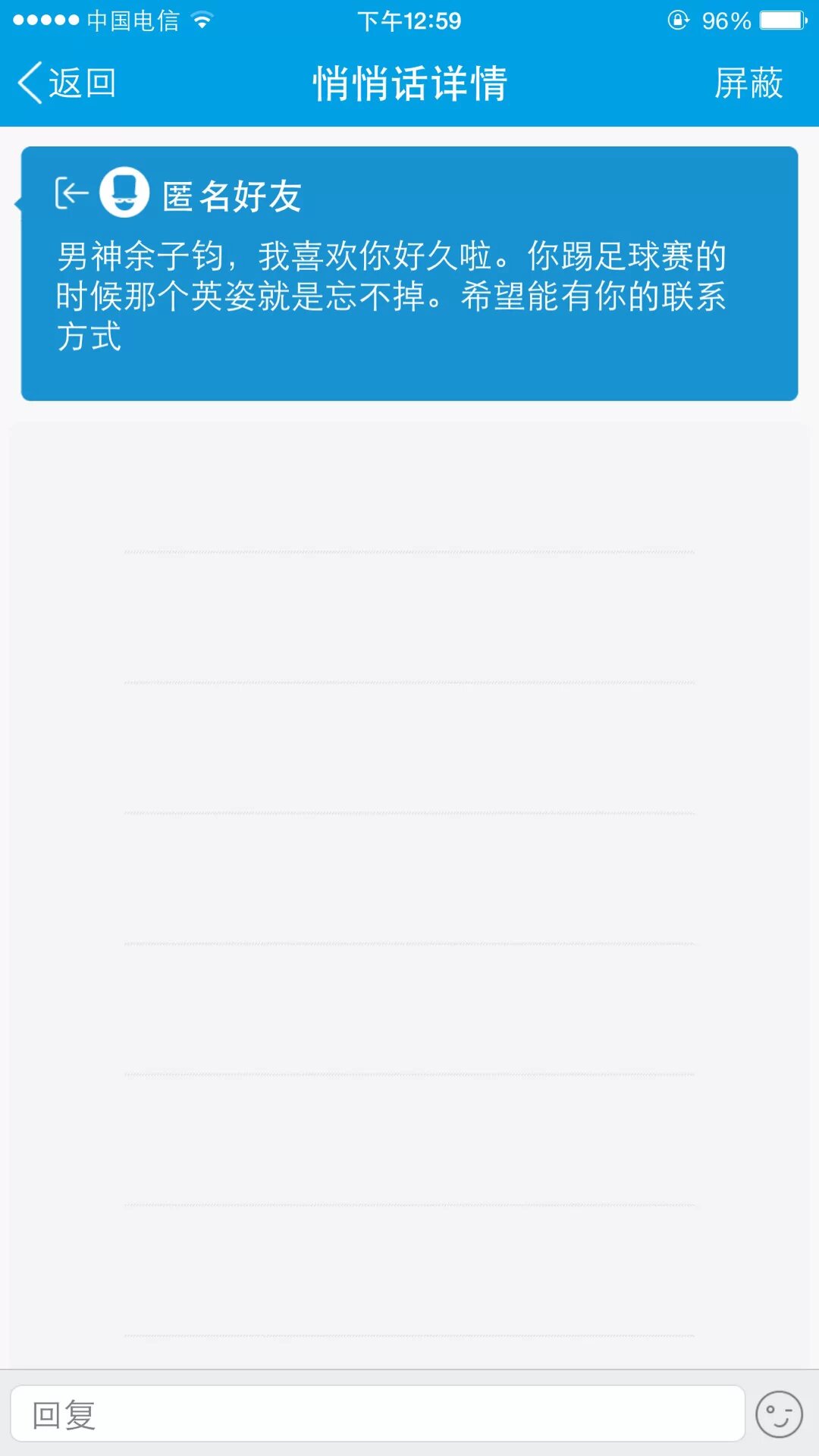This screenshot has width=819, height=1456.
Task: Open the 匿名好友 whisper message card
Action: point(409,273)
